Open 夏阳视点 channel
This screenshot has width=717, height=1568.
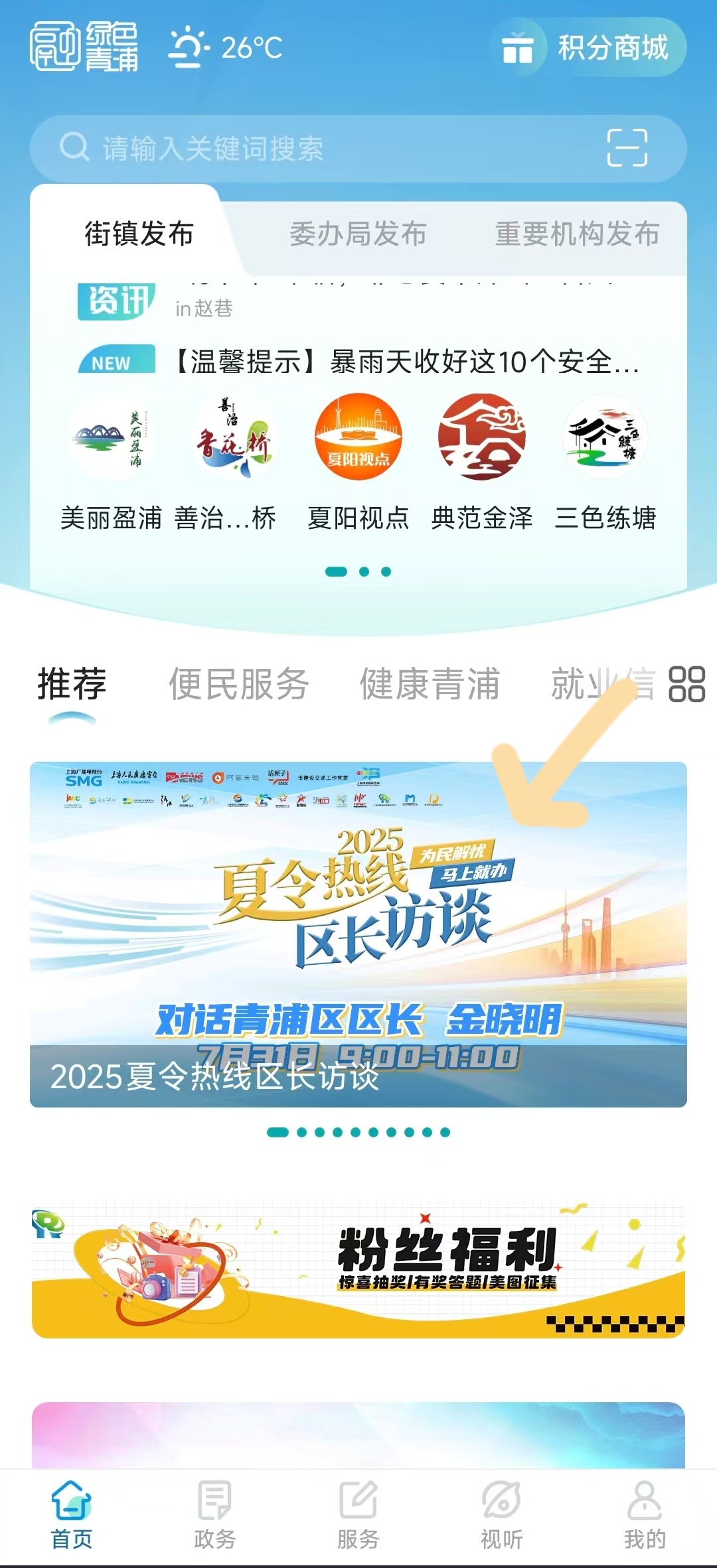click(x=358, y=464)
